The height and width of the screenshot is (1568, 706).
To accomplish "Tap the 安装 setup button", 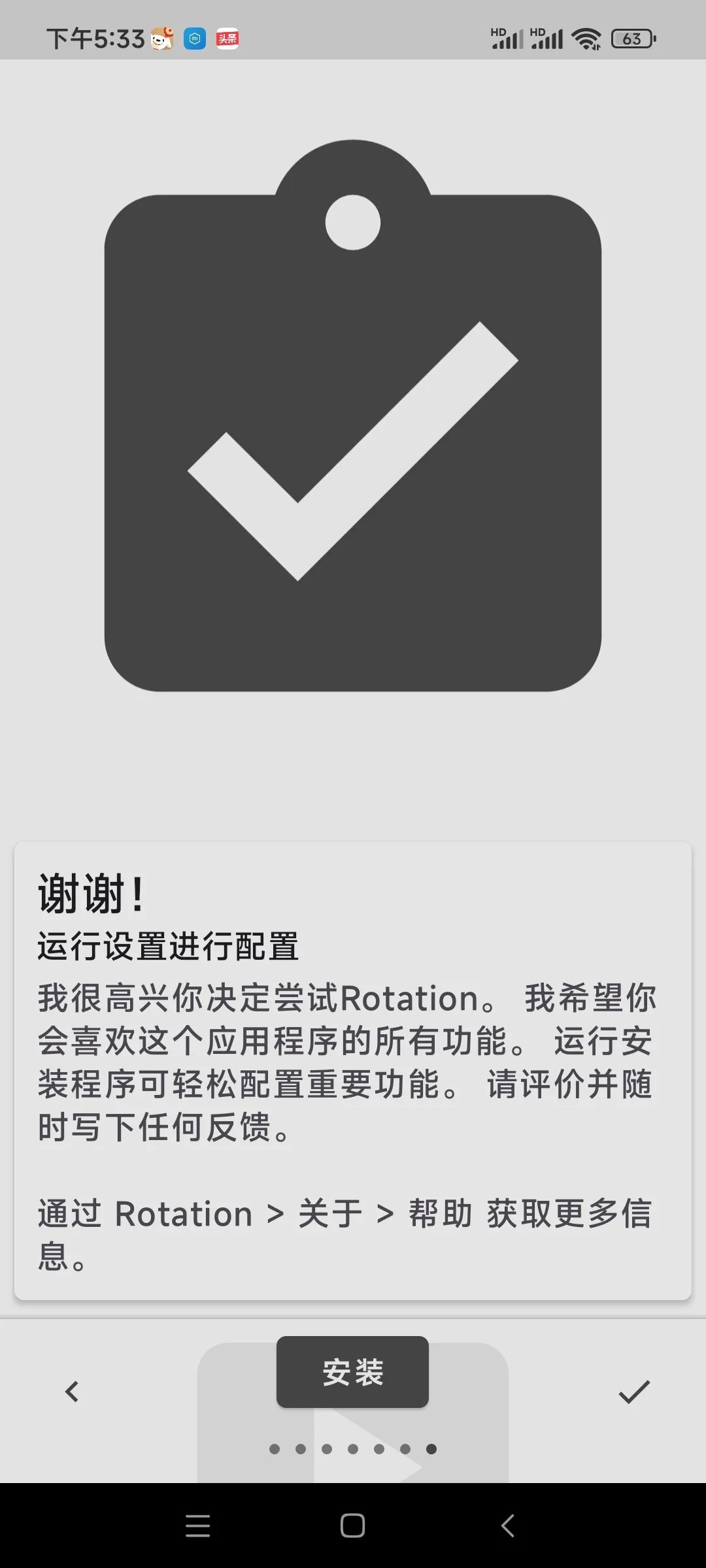I will [x=352, y=1371].
